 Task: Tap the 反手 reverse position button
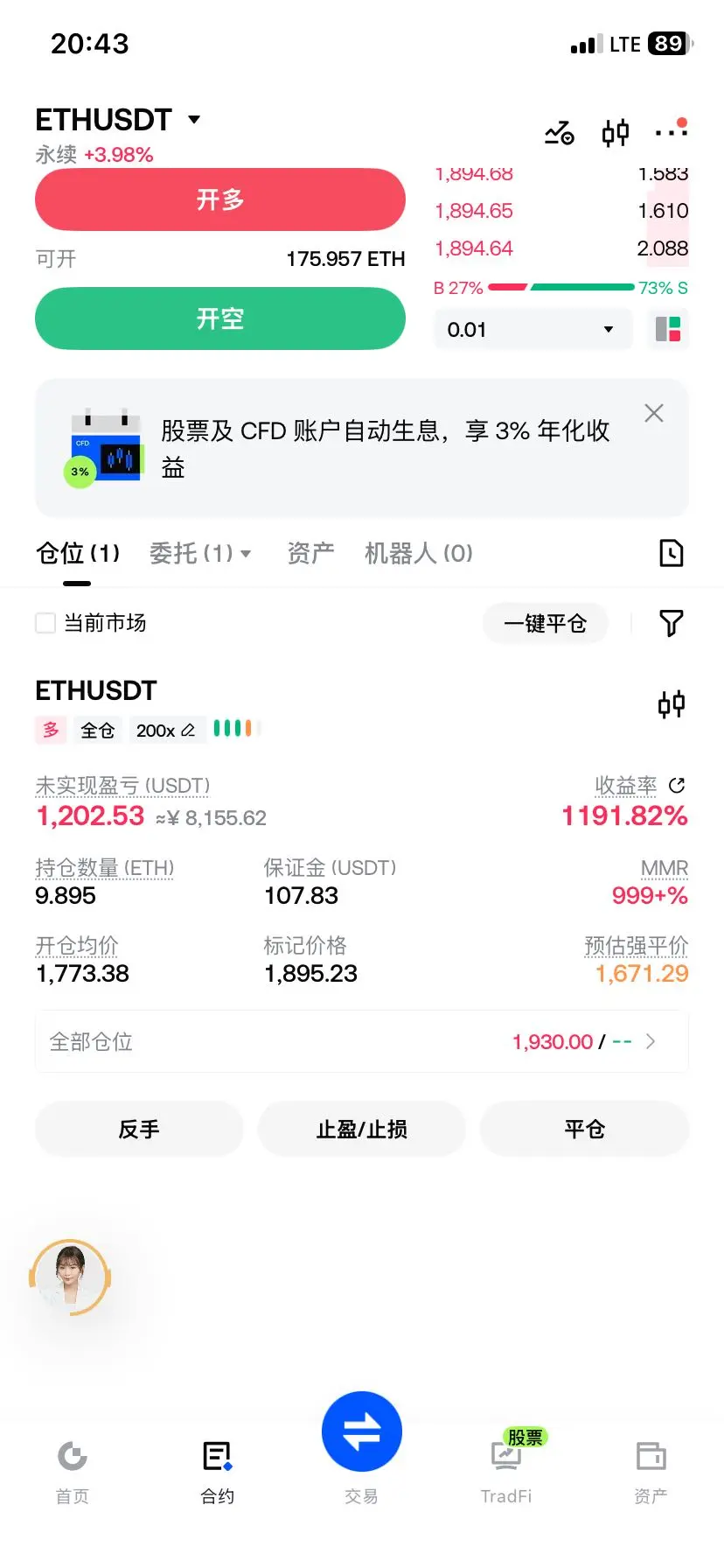click(x=139, y=1129)
